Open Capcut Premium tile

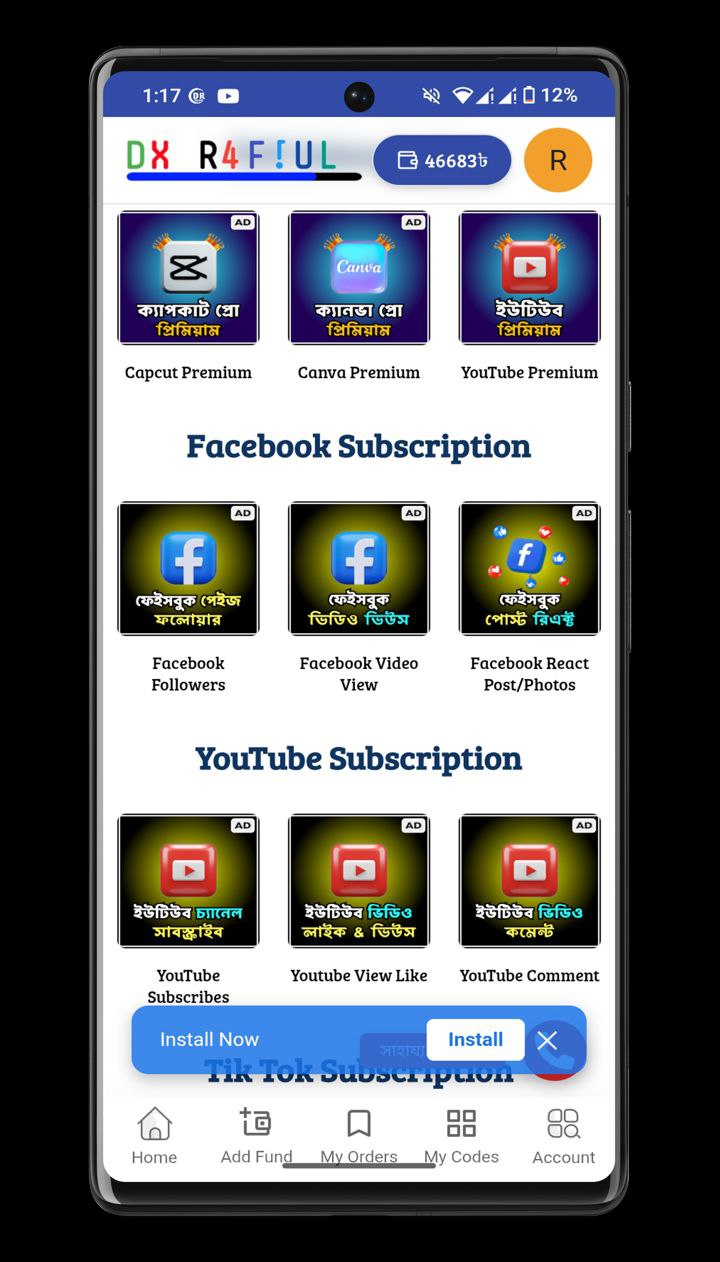pyautogui.click(x=188, y=278)
